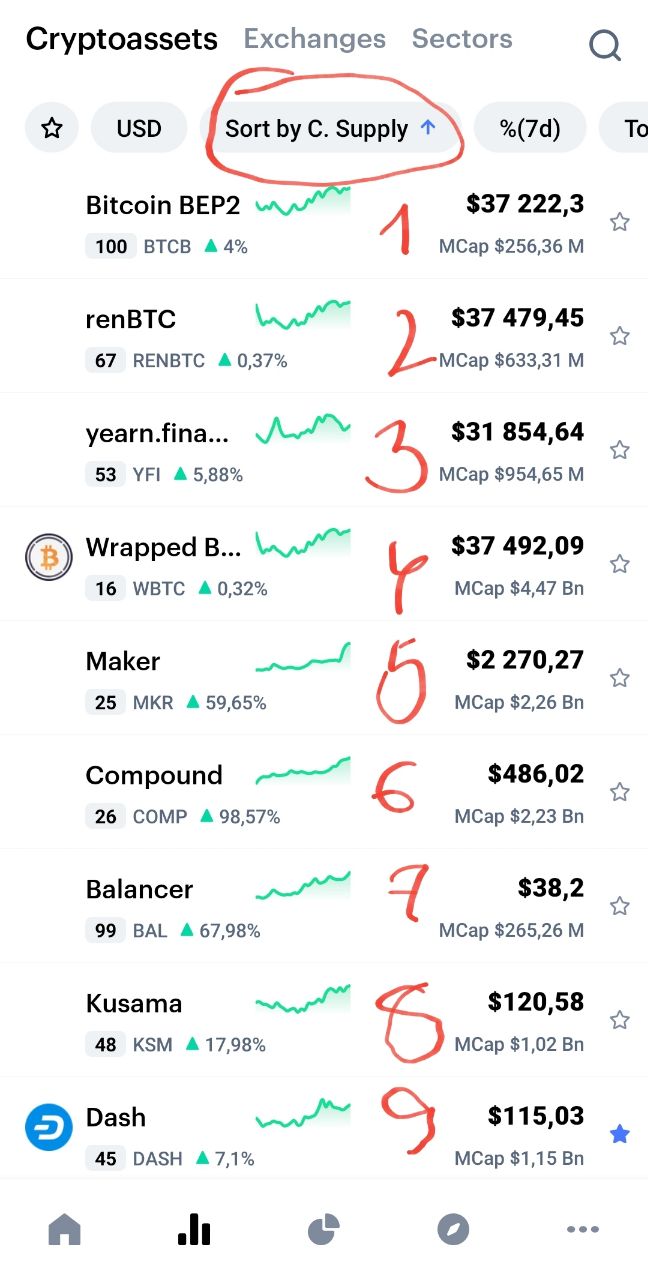Open the compass explore tab

[453, 1229]
